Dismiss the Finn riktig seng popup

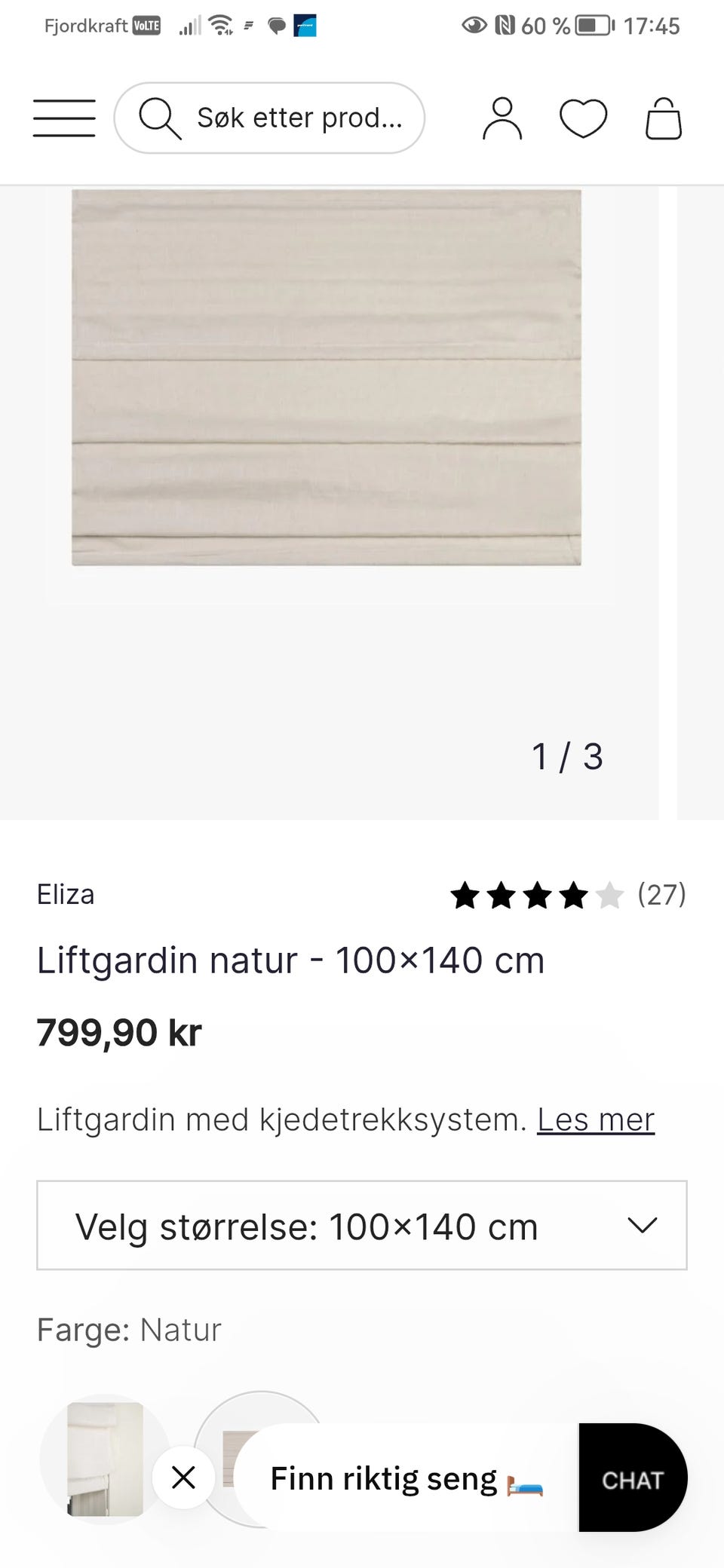[x=183, y=1479]
